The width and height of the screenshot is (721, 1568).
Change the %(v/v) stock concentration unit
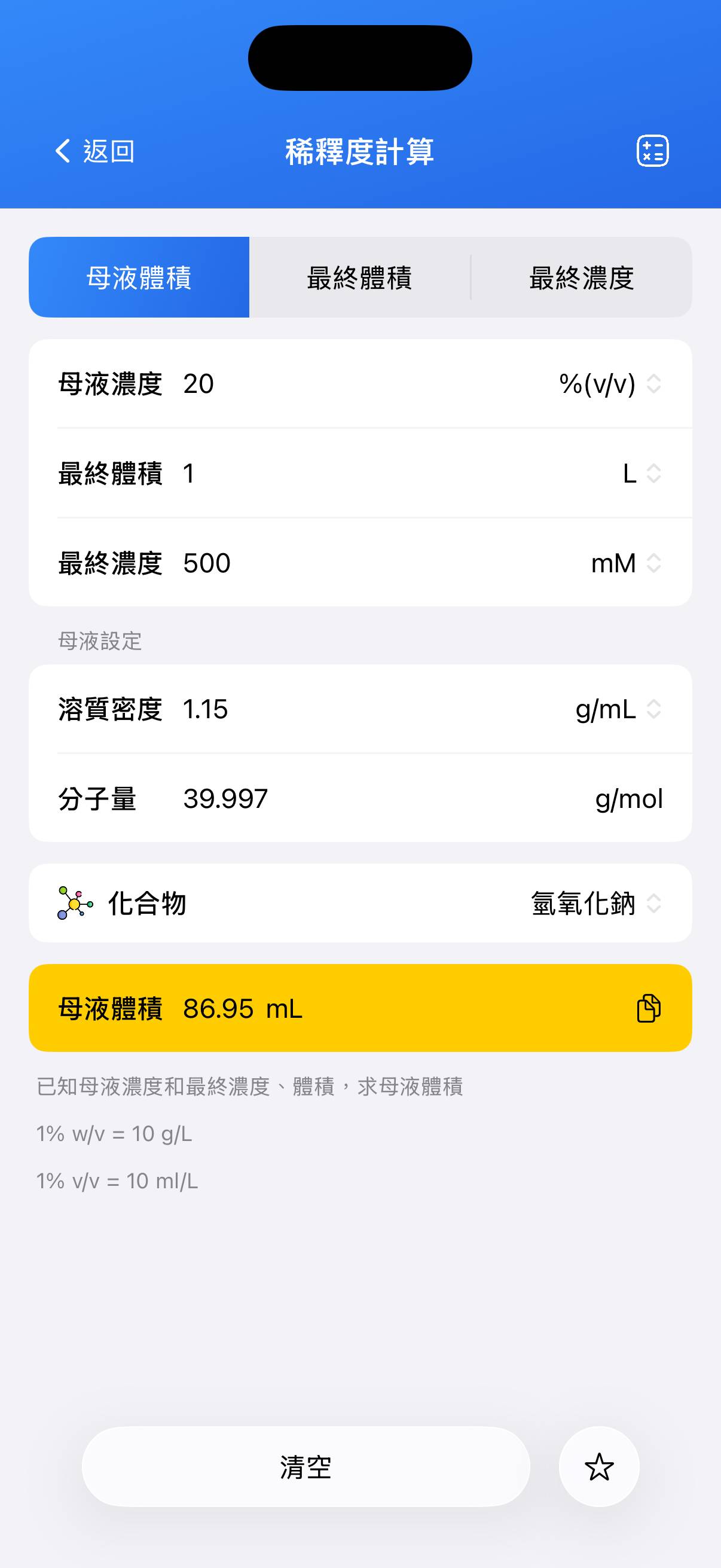(610, 384)
